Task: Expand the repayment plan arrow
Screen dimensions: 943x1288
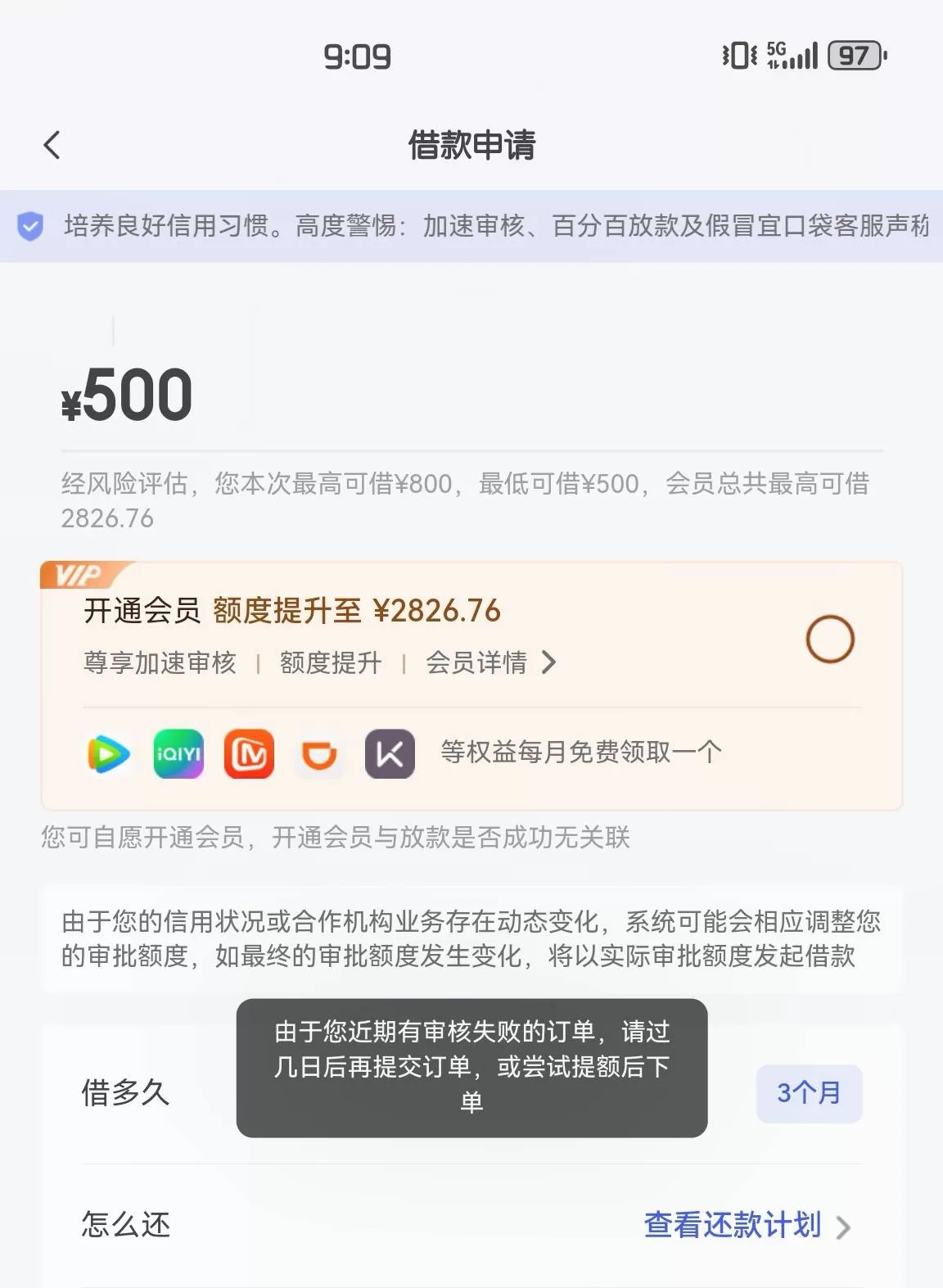Action: coord(846,1227)
